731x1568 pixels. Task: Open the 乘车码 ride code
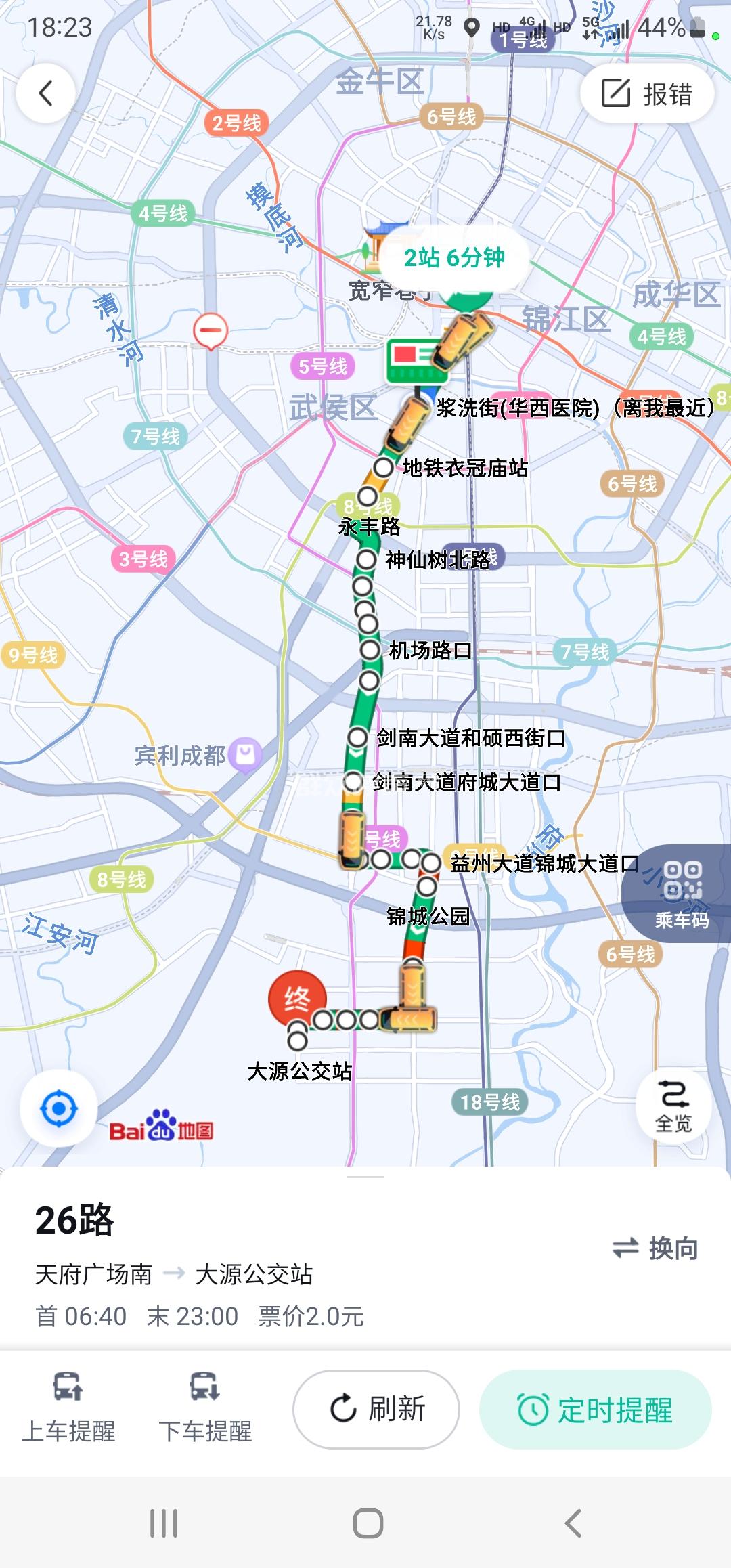point(681,893)
